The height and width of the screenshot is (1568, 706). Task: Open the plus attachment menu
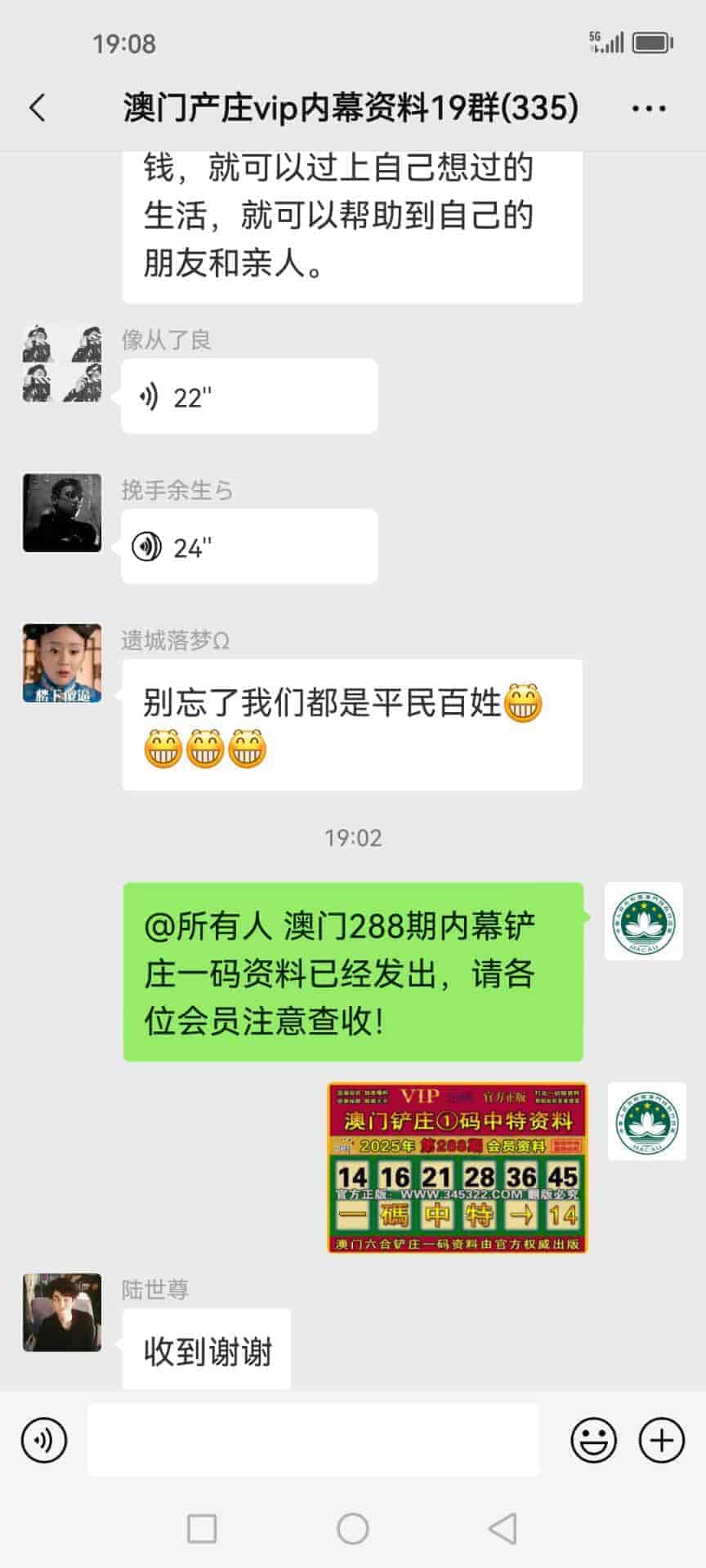(661, 1440)
